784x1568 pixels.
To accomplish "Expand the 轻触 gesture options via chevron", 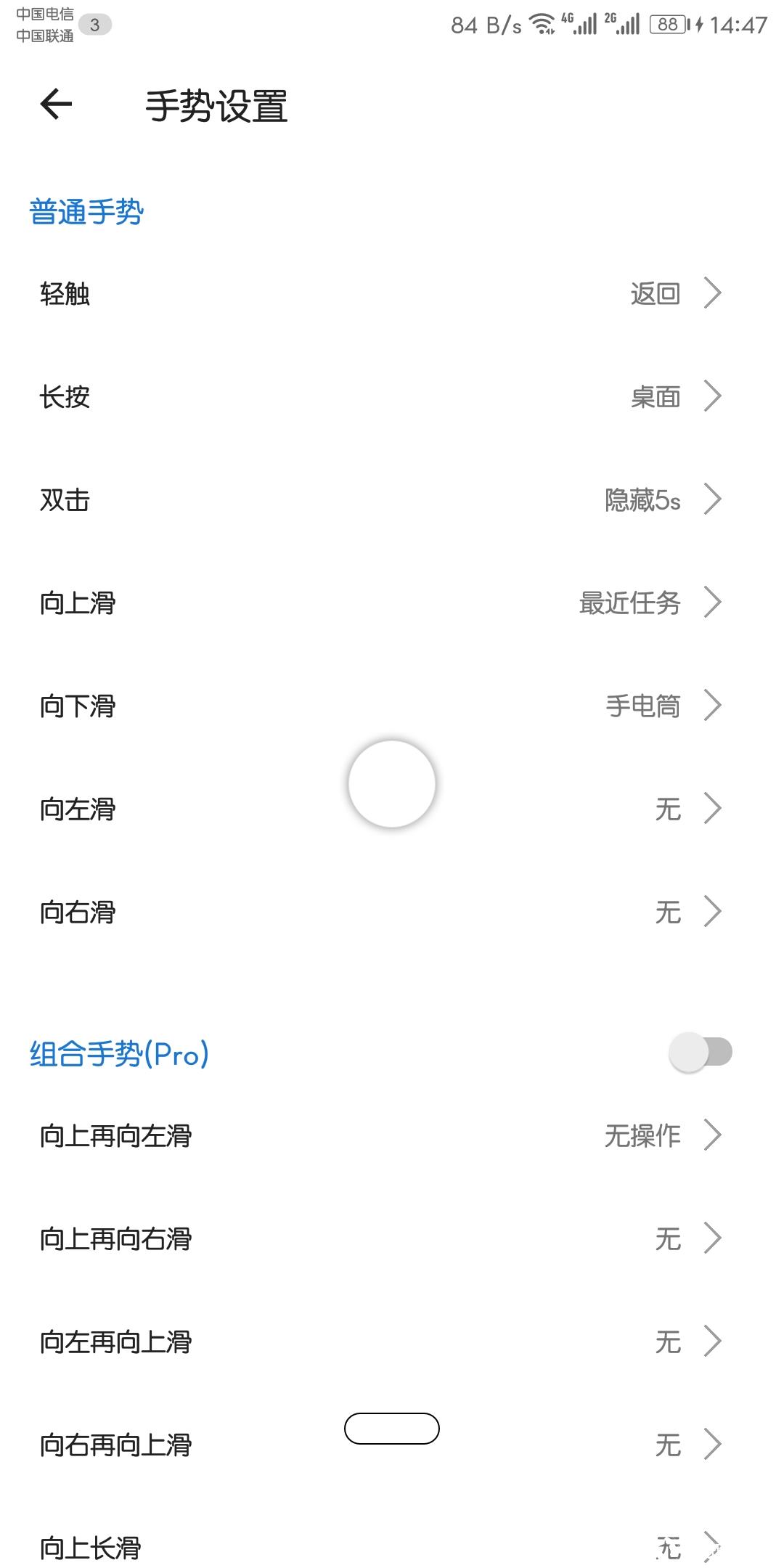I will (714, 293).
